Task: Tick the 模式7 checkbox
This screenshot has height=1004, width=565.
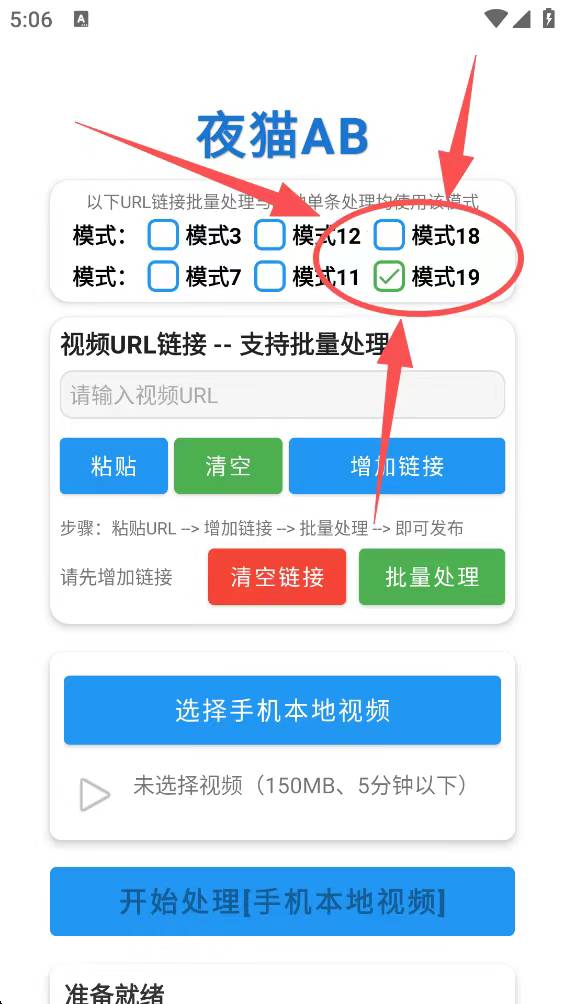Action: click(x=163, y=277)
